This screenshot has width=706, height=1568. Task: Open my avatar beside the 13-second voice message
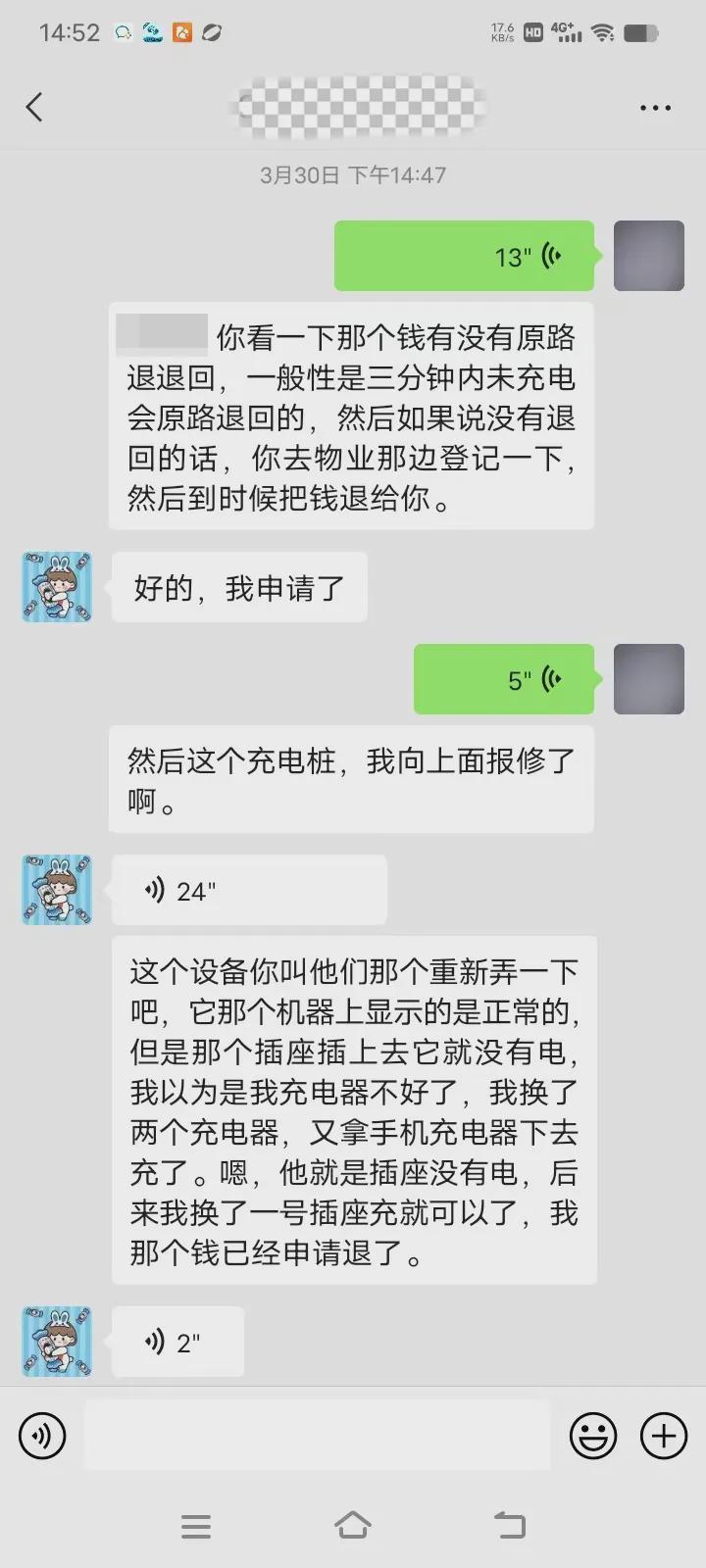click(x=648, y=256)
